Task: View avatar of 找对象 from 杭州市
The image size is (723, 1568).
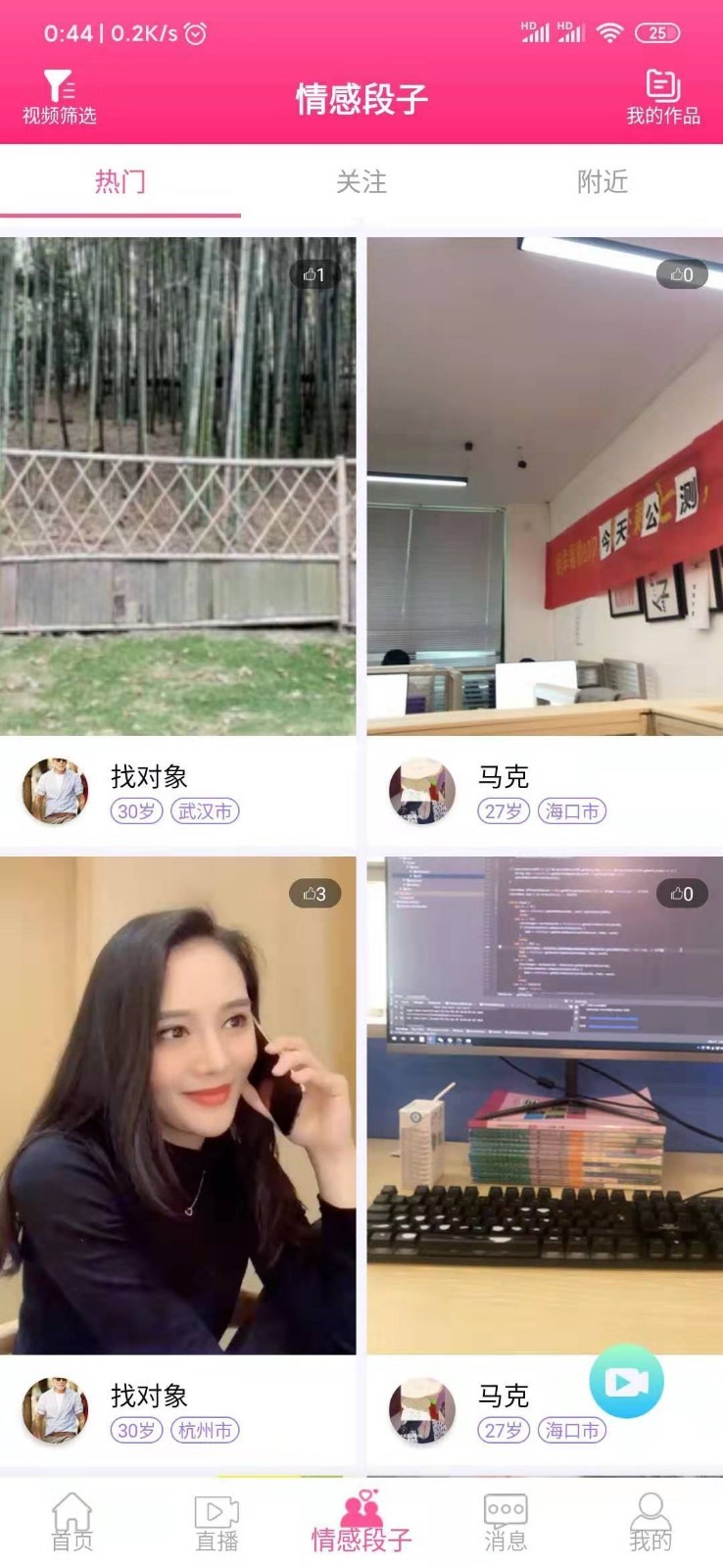Action: point(55,1410)
